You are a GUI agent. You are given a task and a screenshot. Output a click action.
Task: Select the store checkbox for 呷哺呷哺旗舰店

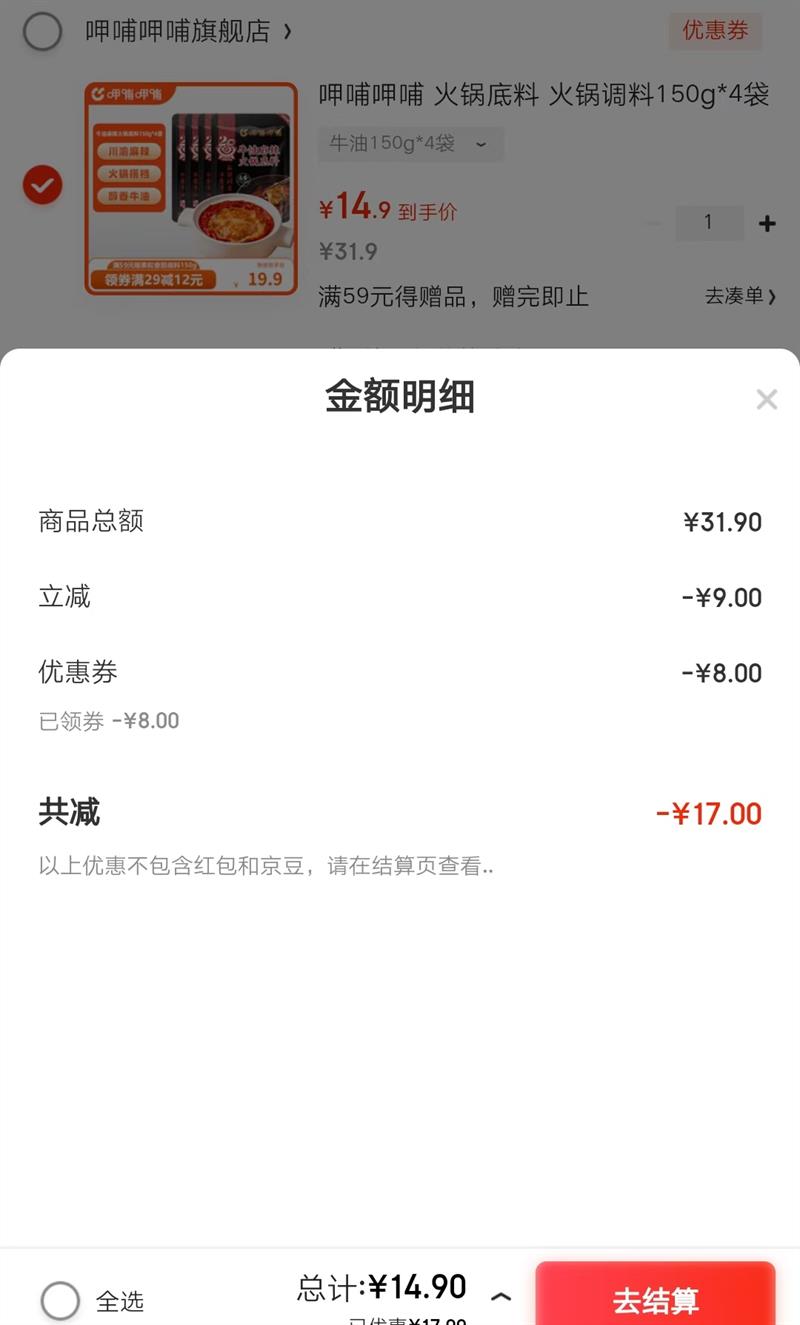42,32
